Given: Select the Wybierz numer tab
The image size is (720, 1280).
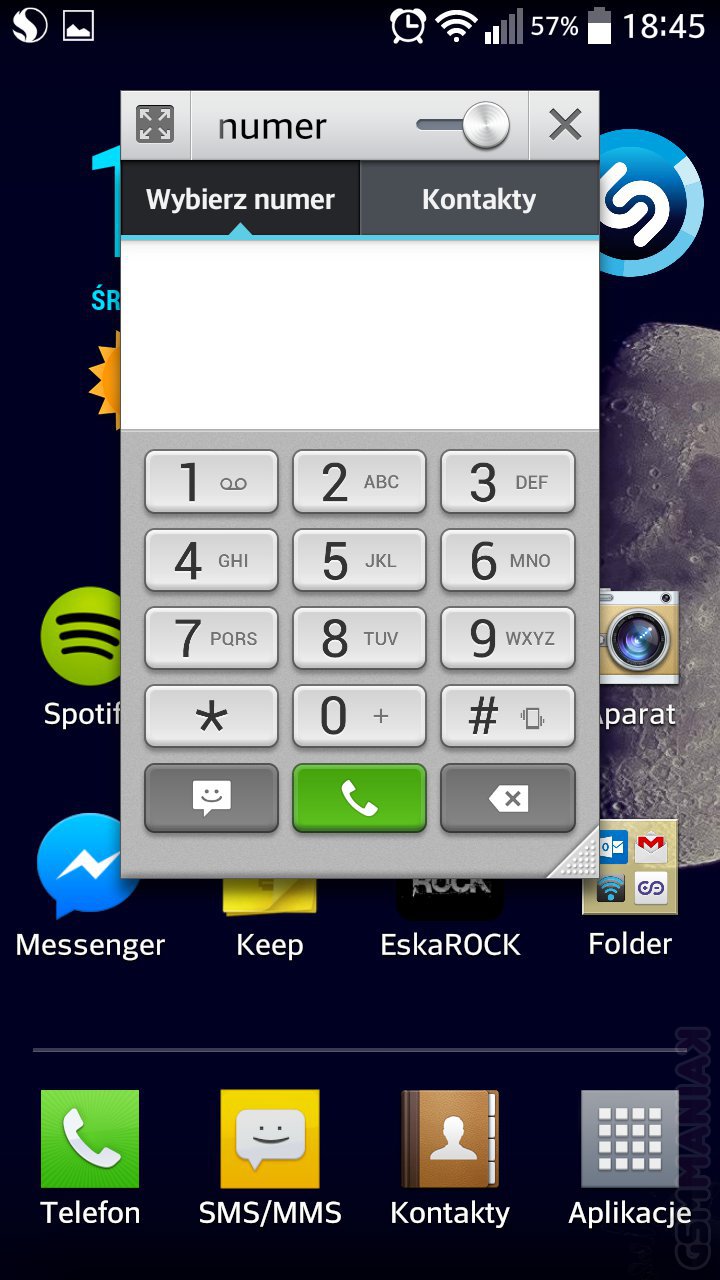Looking at the screenshot, I should [240, 199].
